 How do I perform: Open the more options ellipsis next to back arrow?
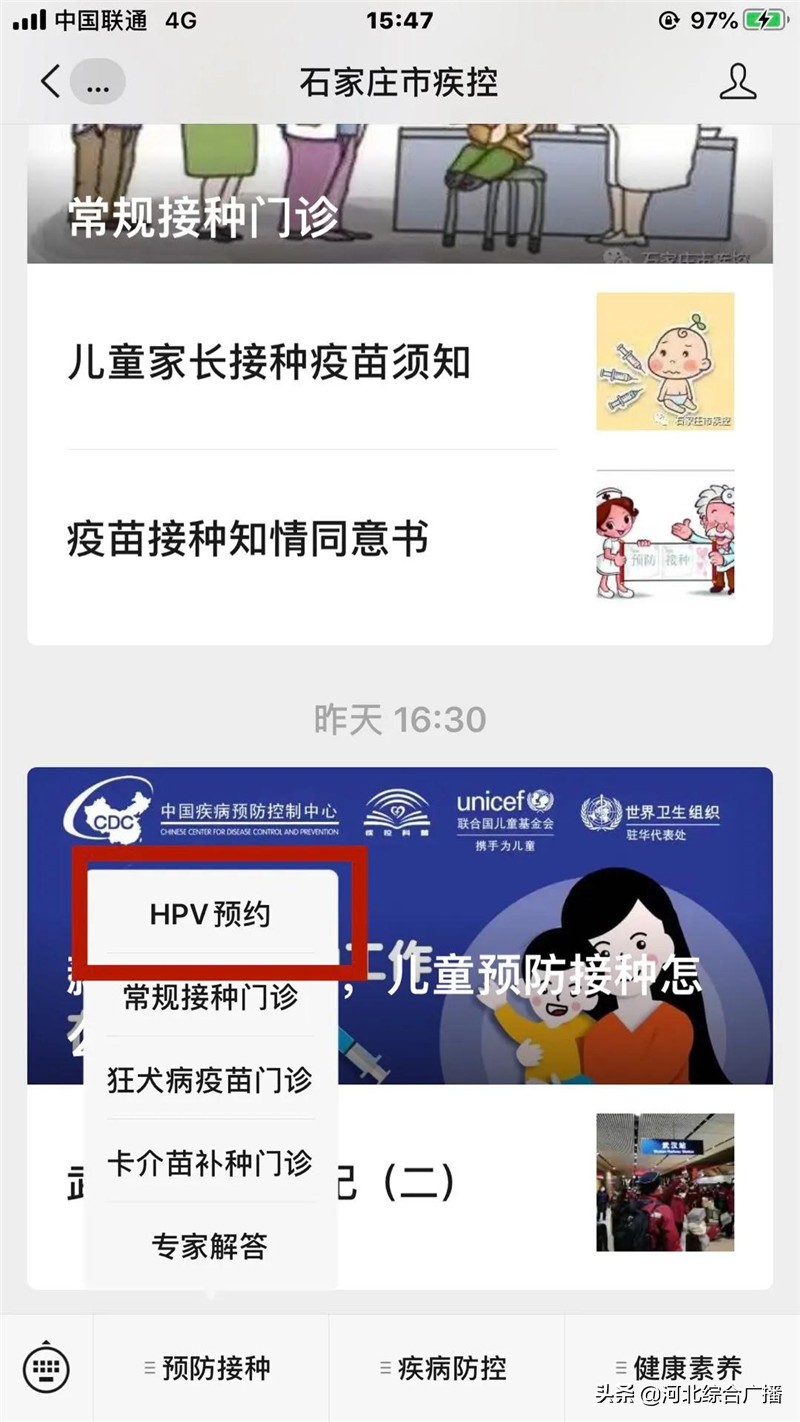[95, 85]
